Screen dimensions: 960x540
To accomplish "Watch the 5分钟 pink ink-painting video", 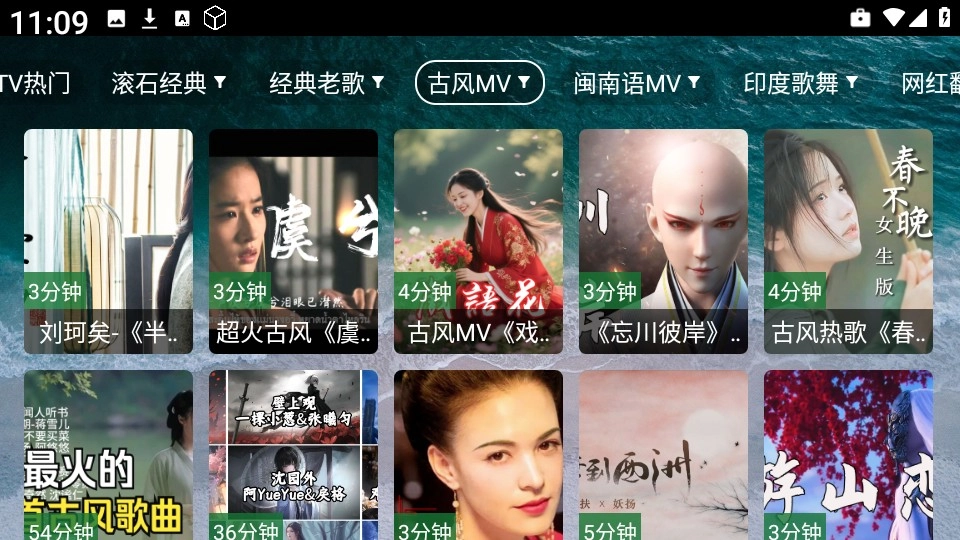I will pos(663,456).
